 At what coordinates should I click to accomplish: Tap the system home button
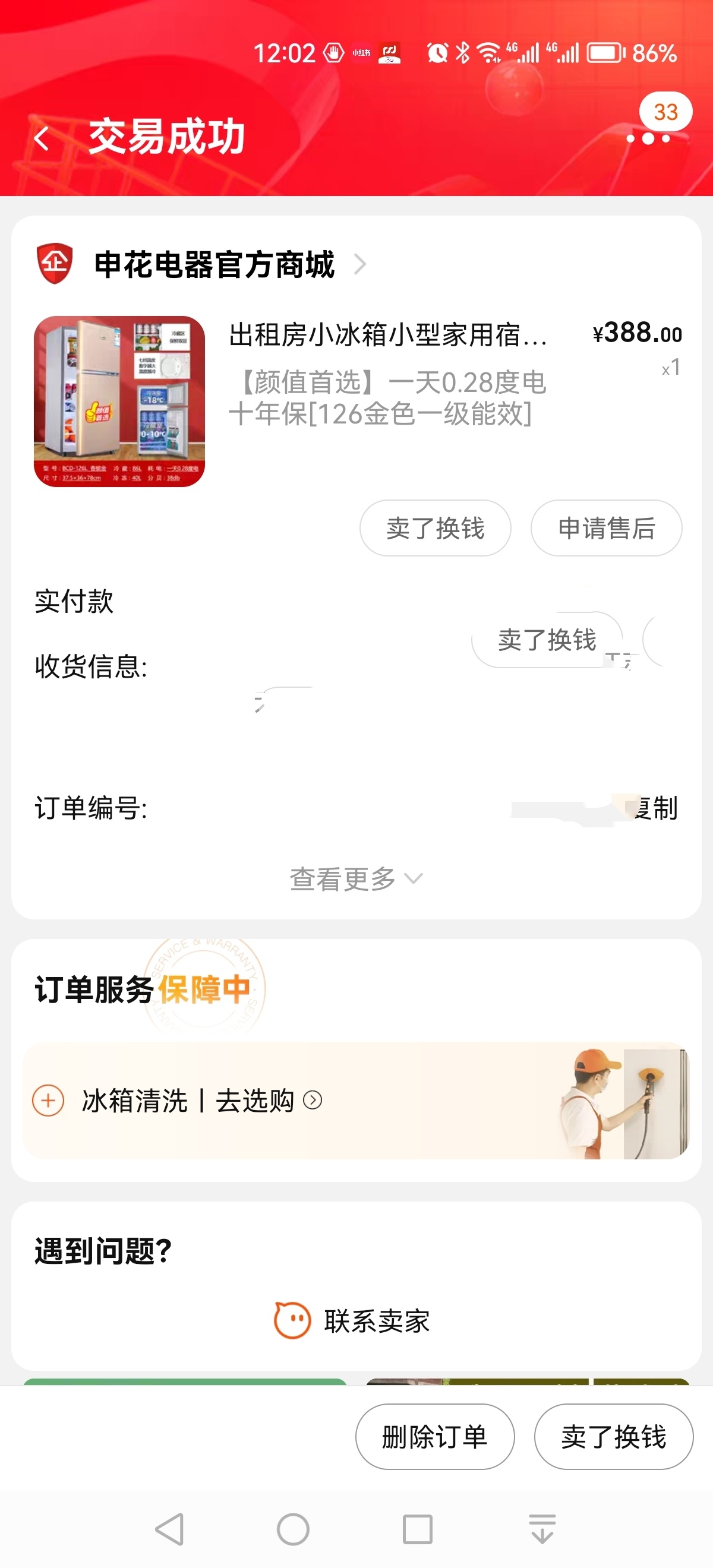(294, 1529)
